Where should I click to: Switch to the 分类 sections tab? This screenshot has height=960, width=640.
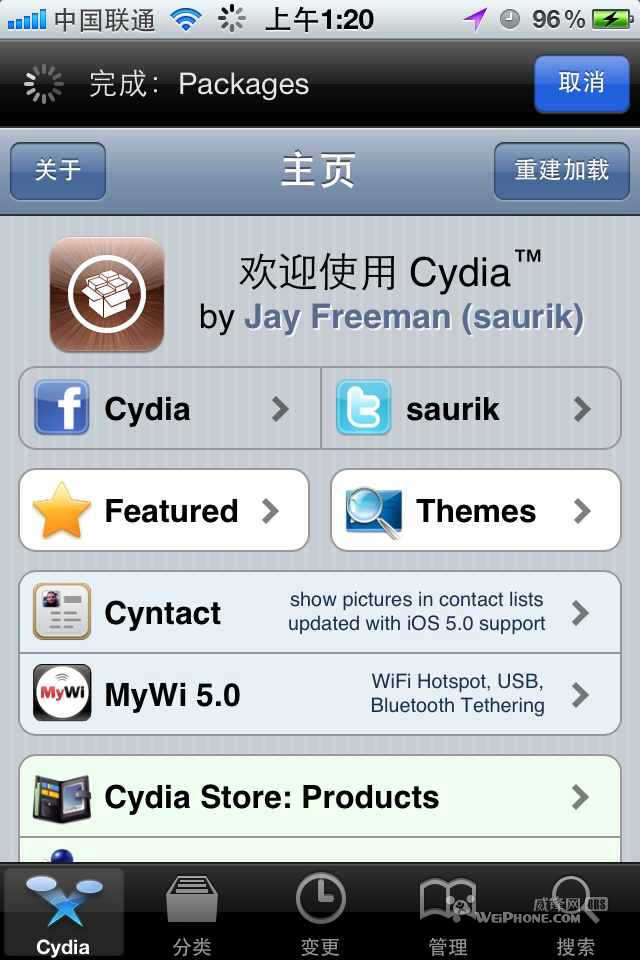point(192,912)
